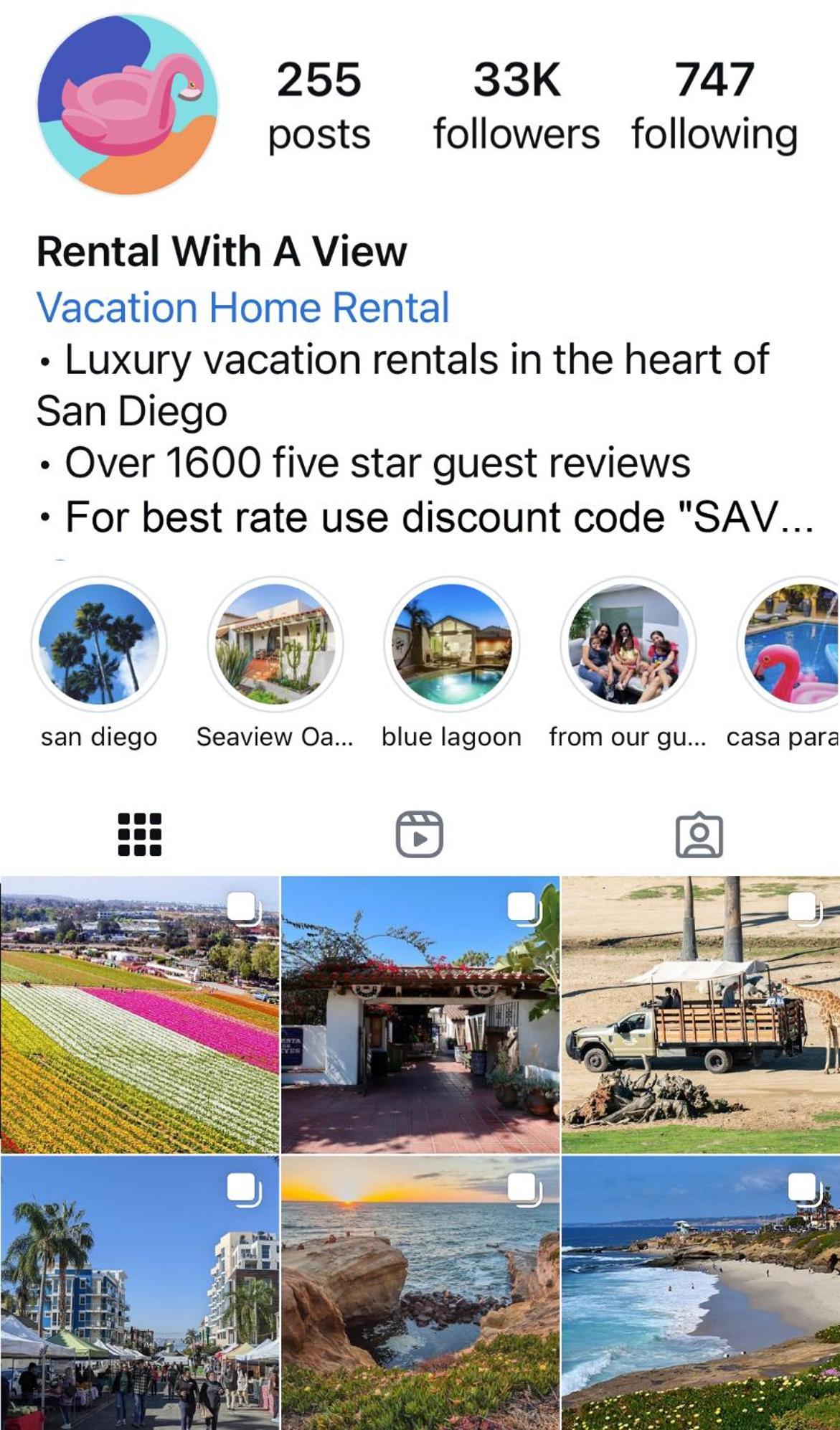Open the safari truck with giraffe post
840x1430 pixels.
[701, 1015]
